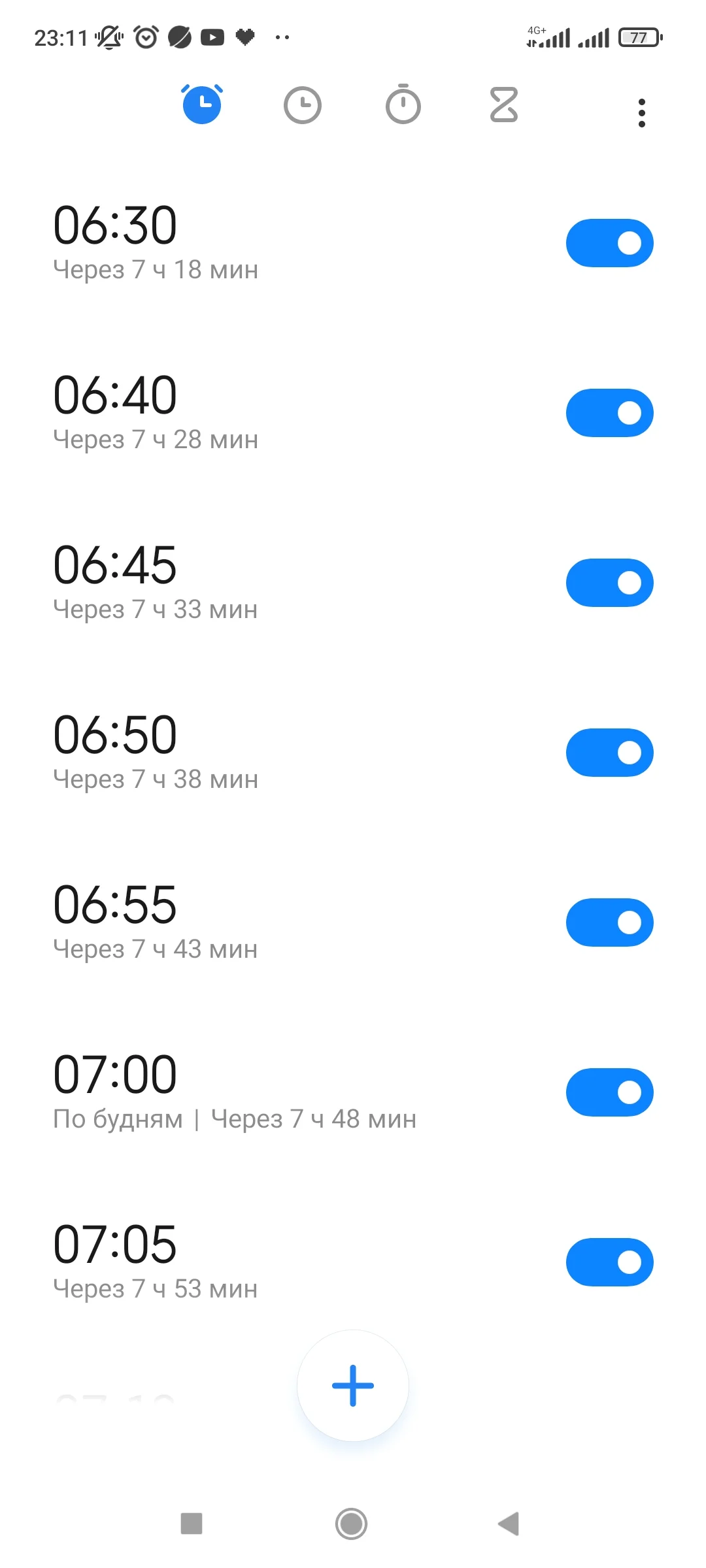Toggle the 07:05 alarm off
706x1568 pixels.
[609, 1262]
